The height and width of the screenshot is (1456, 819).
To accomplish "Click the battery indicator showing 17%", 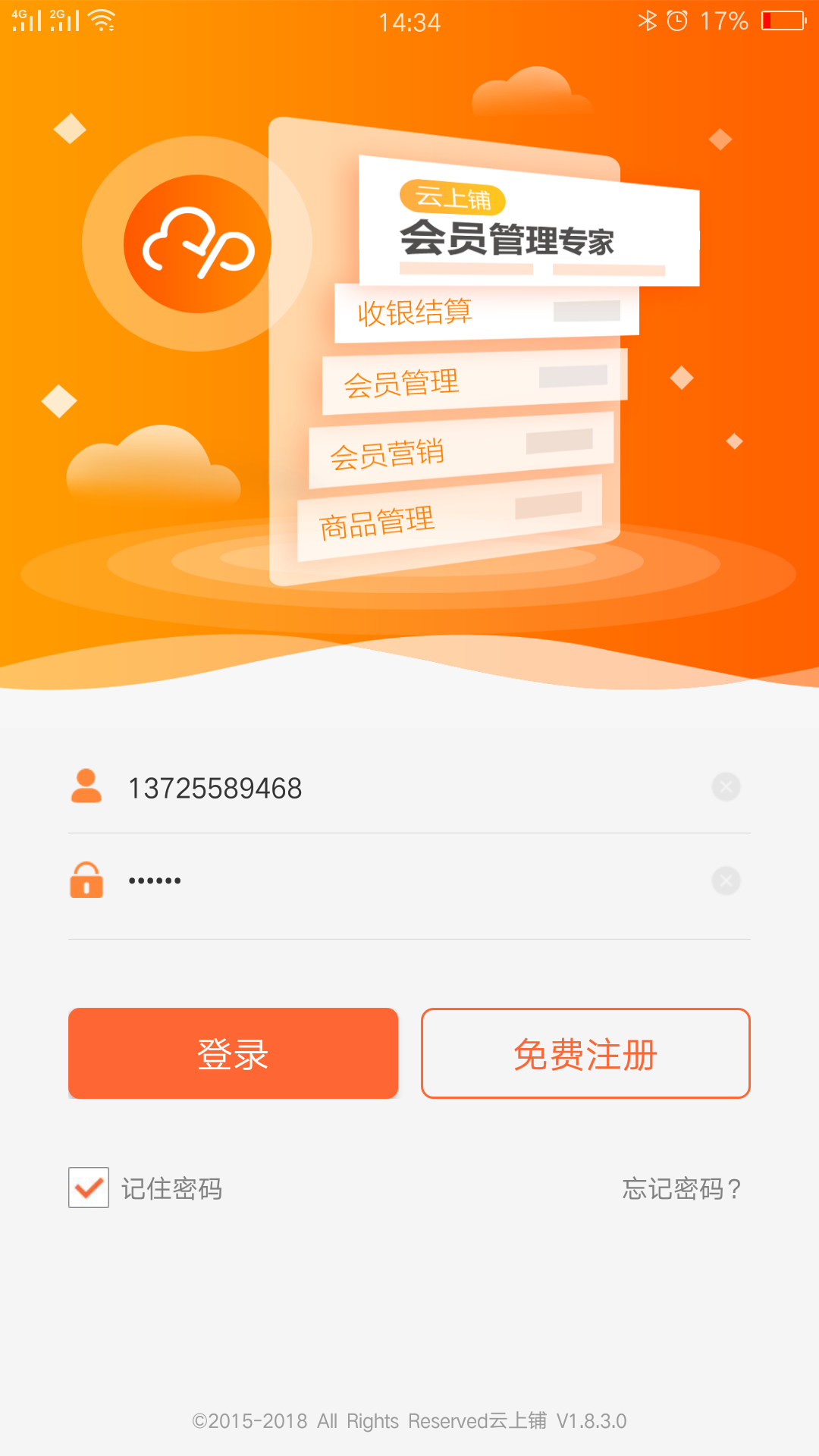I will [782, 20].
